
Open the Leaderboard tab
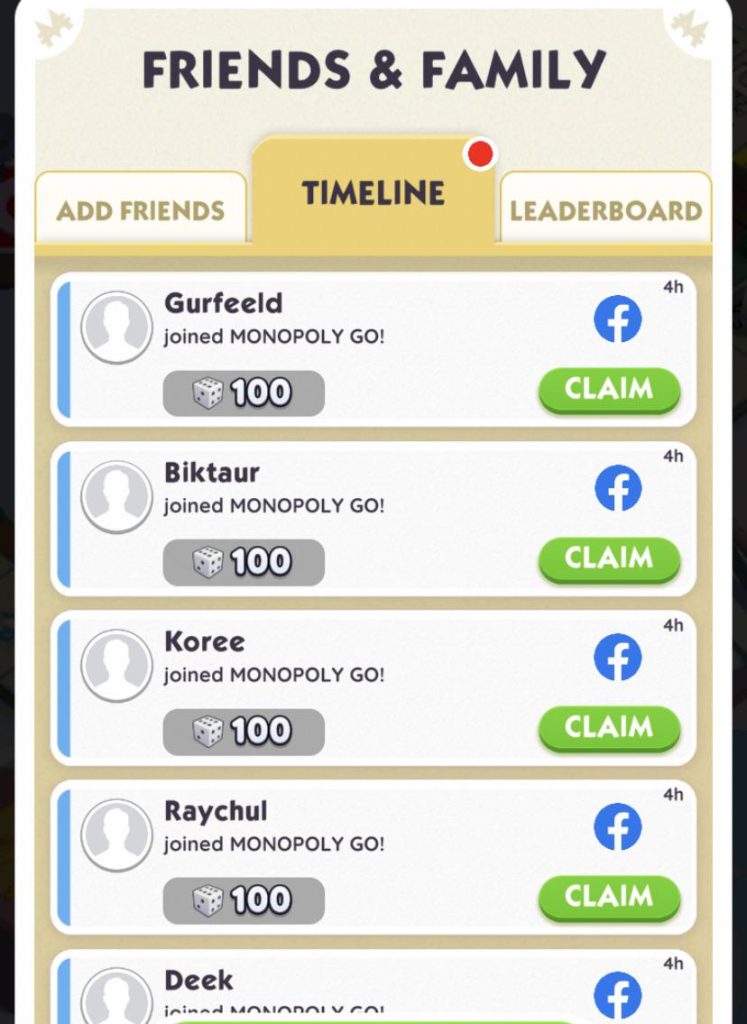click(606, 210)
